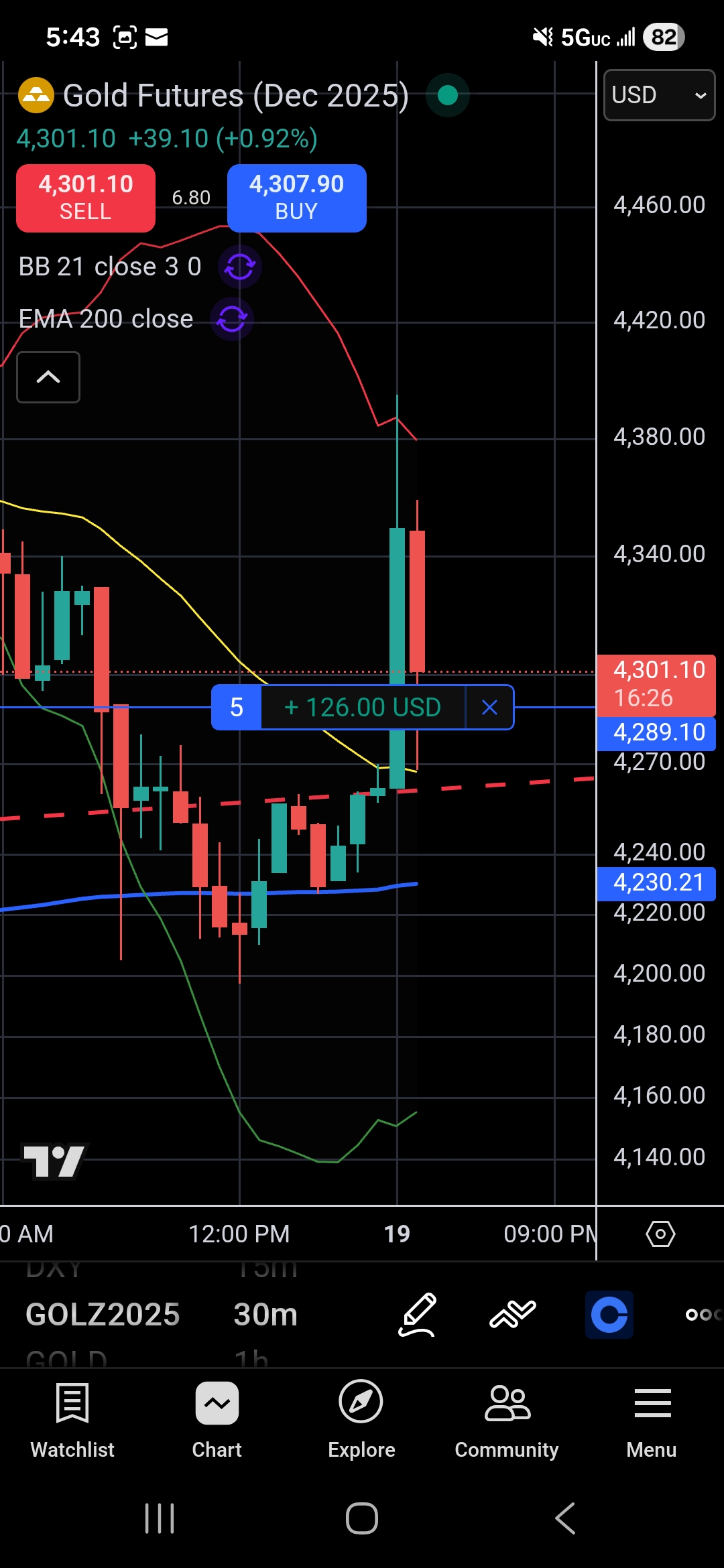This screenshot has height=1568, width=724.
Task: Tap the BB 21 close indicator label
Action: tap(110, 267)
